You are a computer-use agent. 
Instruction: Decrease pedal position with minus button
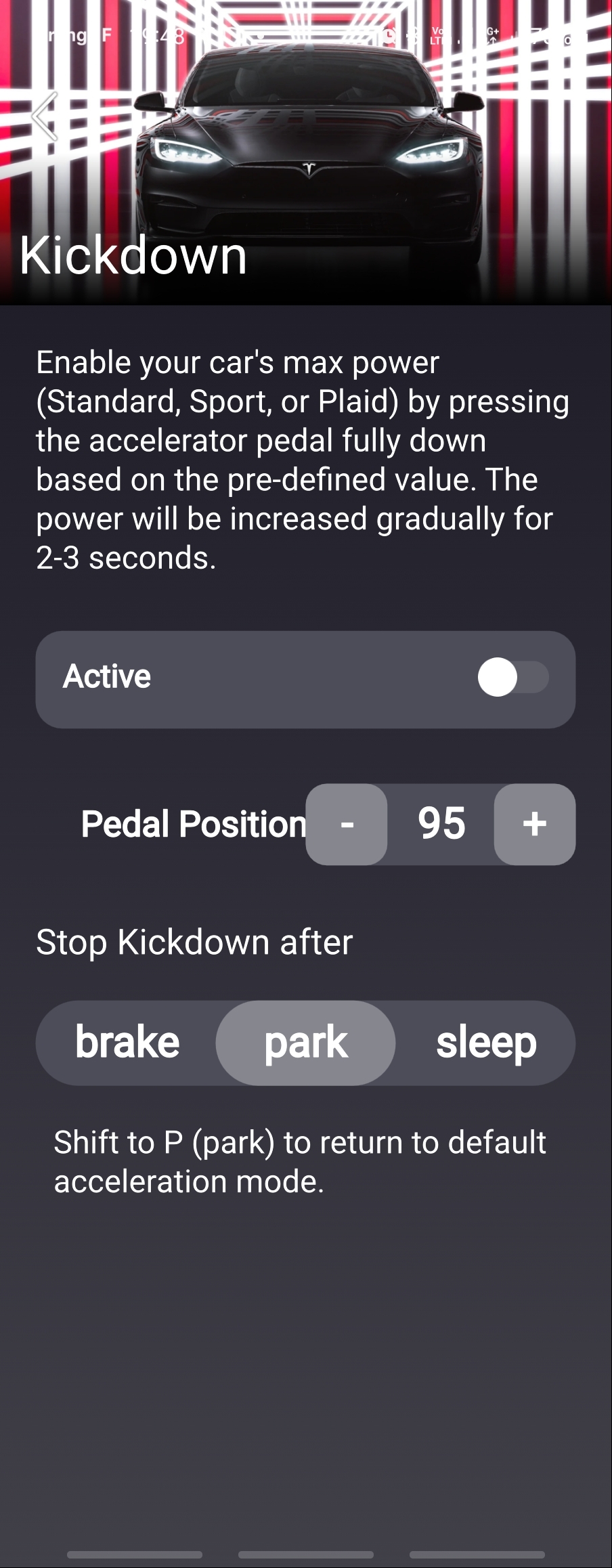coord(347,824)
